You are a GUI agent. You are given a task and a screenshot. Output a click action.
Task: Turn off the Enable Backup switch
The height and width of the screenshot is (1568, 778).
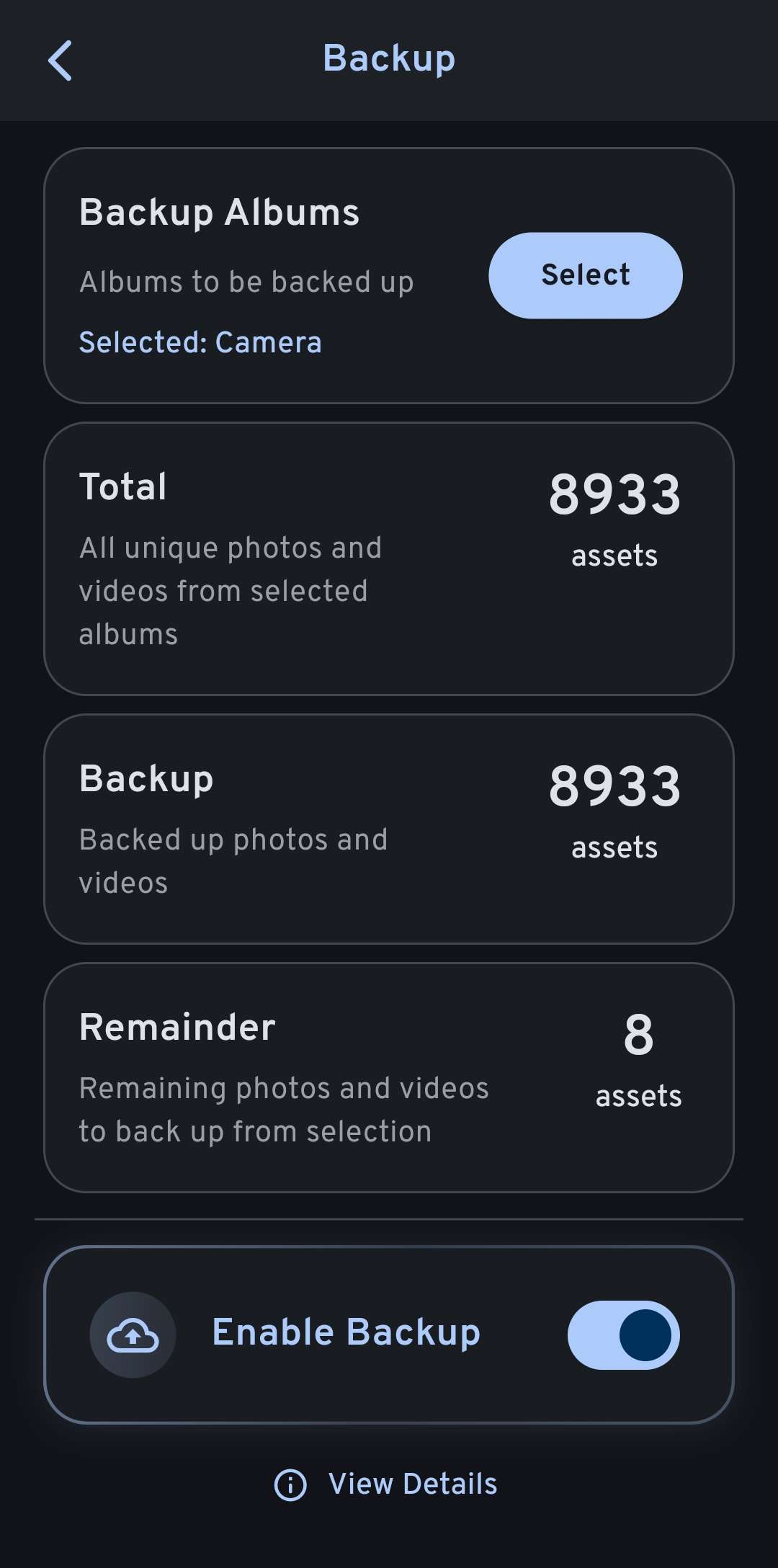tap(623, 1335)
